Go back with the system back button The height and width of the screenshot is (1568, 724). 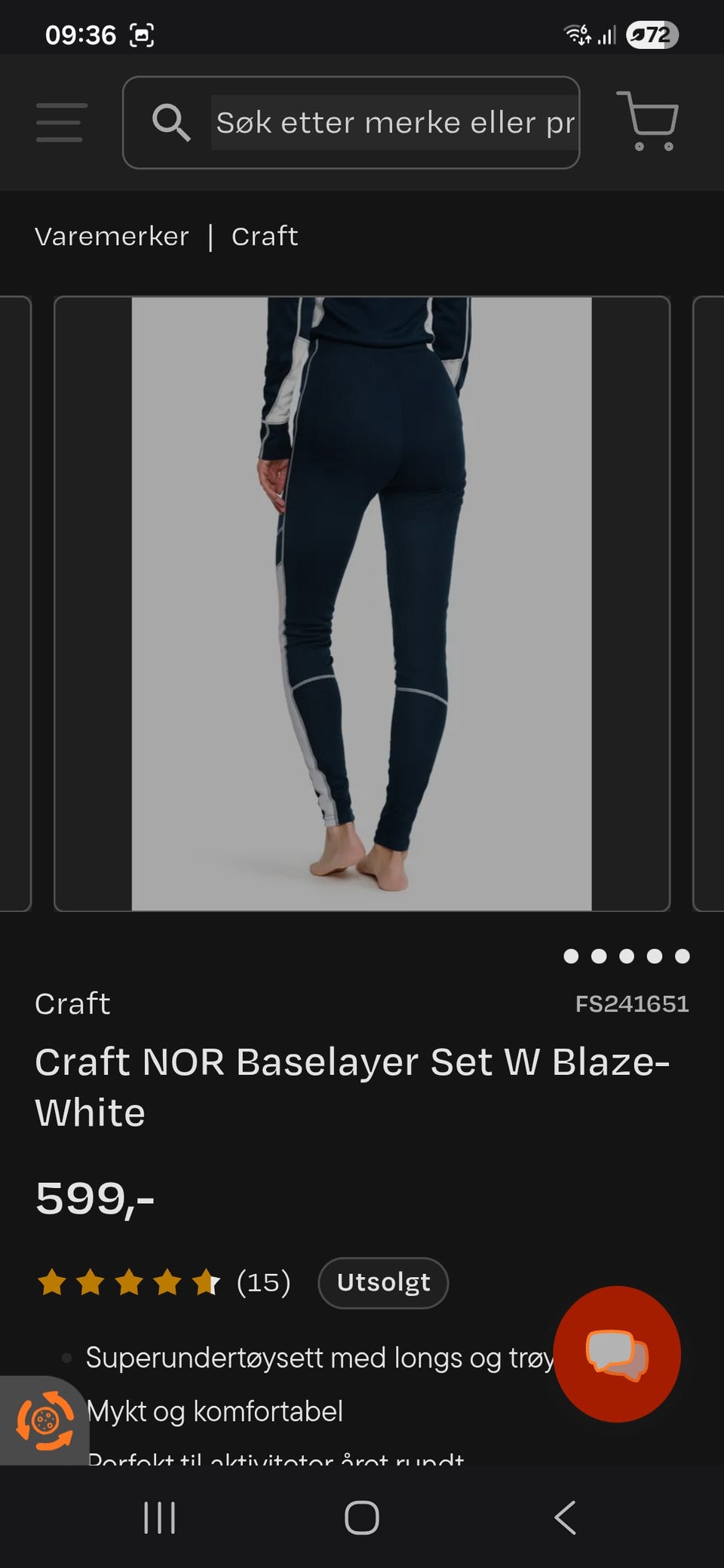[565, 1517]
